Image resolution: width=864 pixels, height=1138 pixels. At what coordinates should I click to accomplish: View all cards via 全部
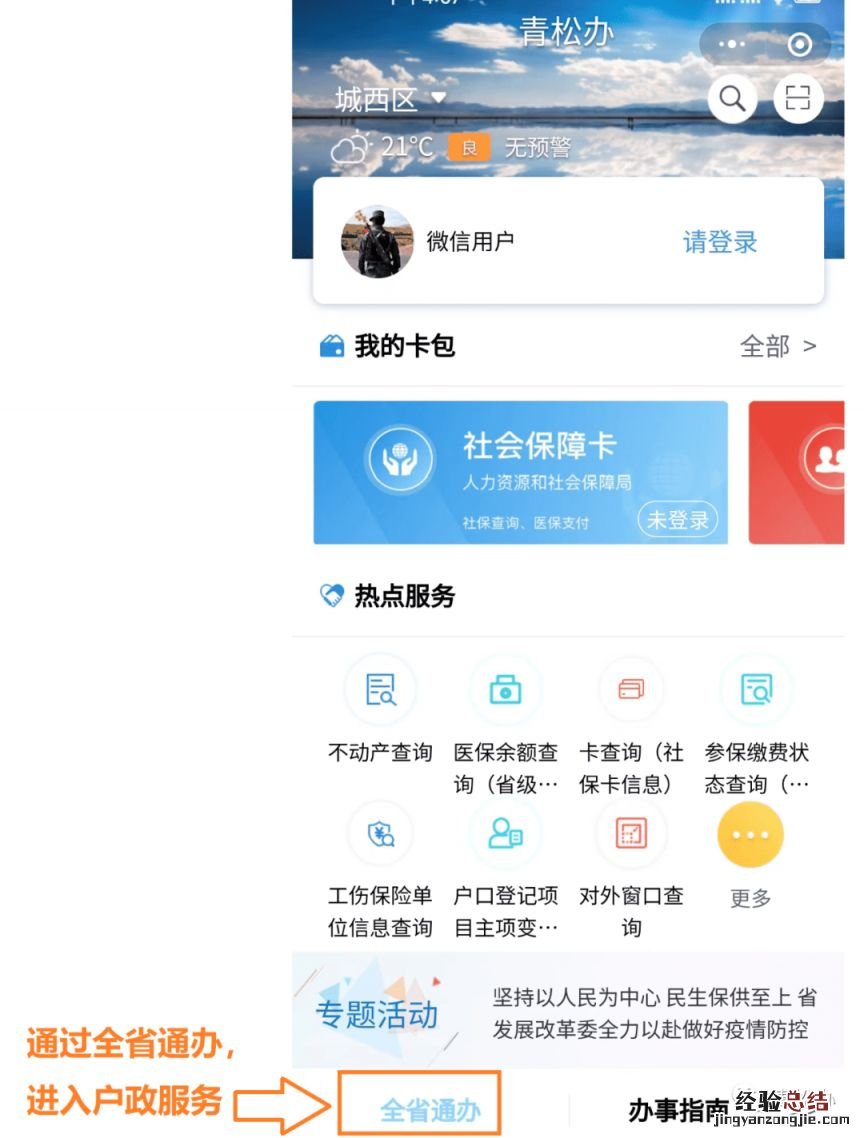click(777, 346)
